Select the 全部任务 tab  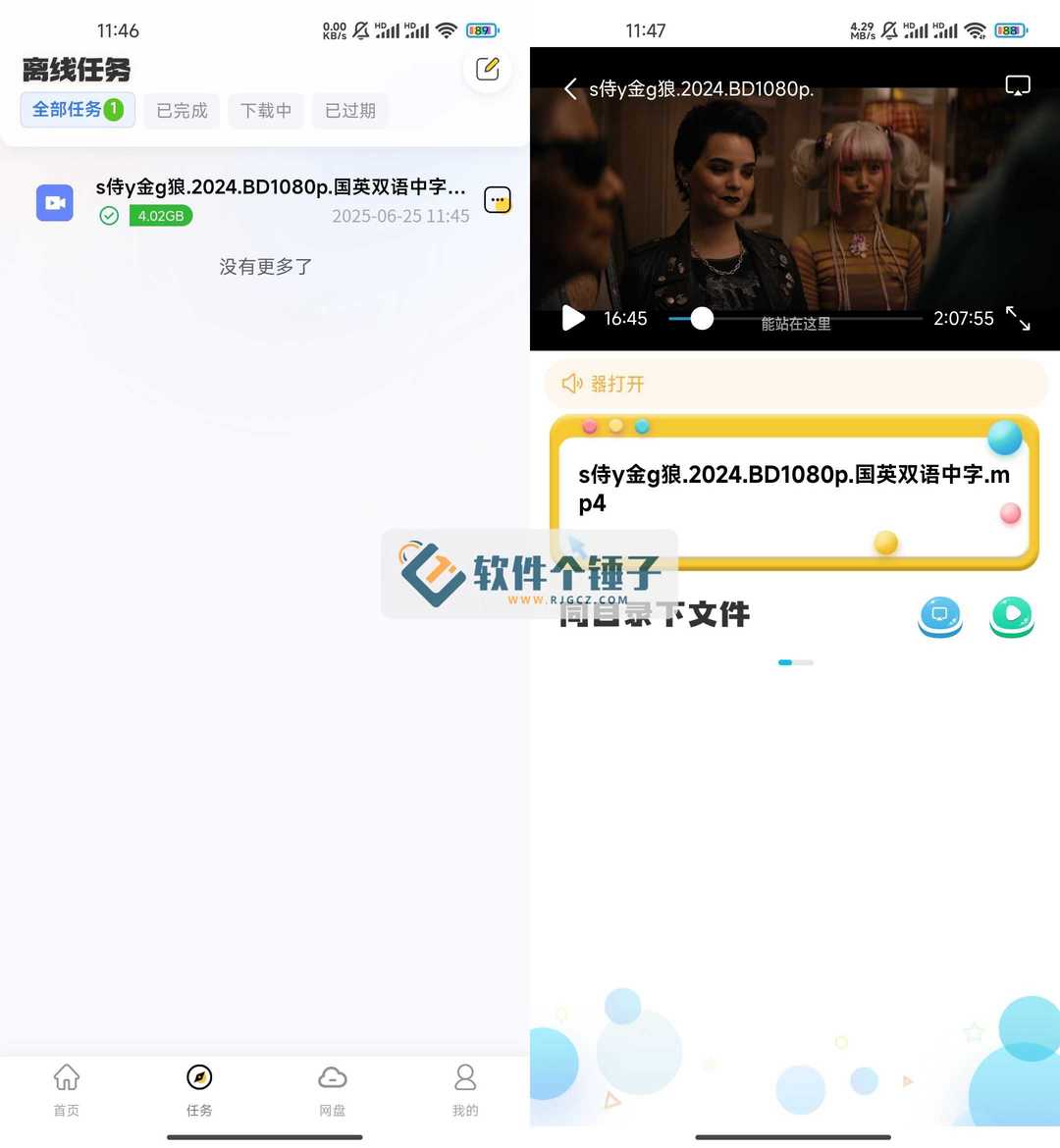point(78,110)
